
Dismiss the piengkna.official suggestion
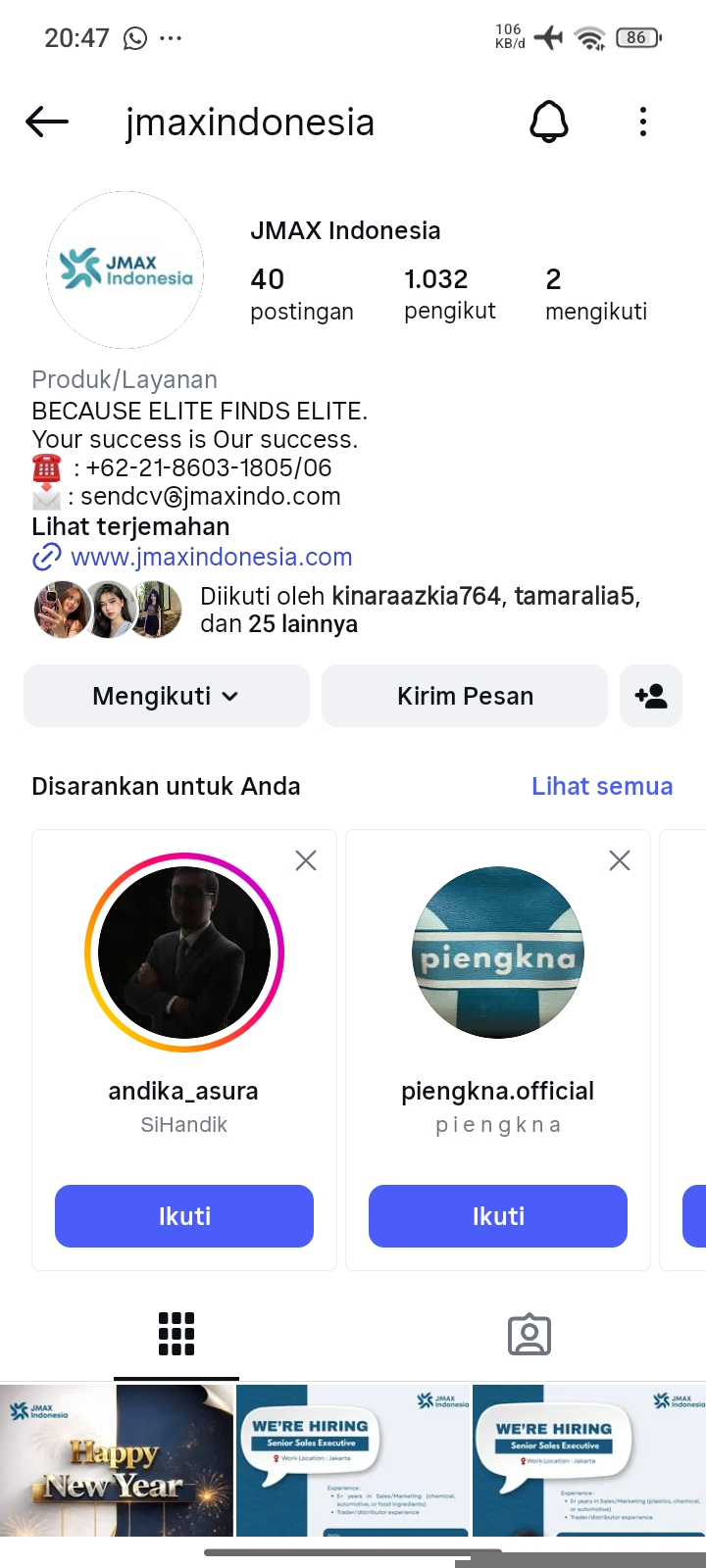click(x=620, y=860)
